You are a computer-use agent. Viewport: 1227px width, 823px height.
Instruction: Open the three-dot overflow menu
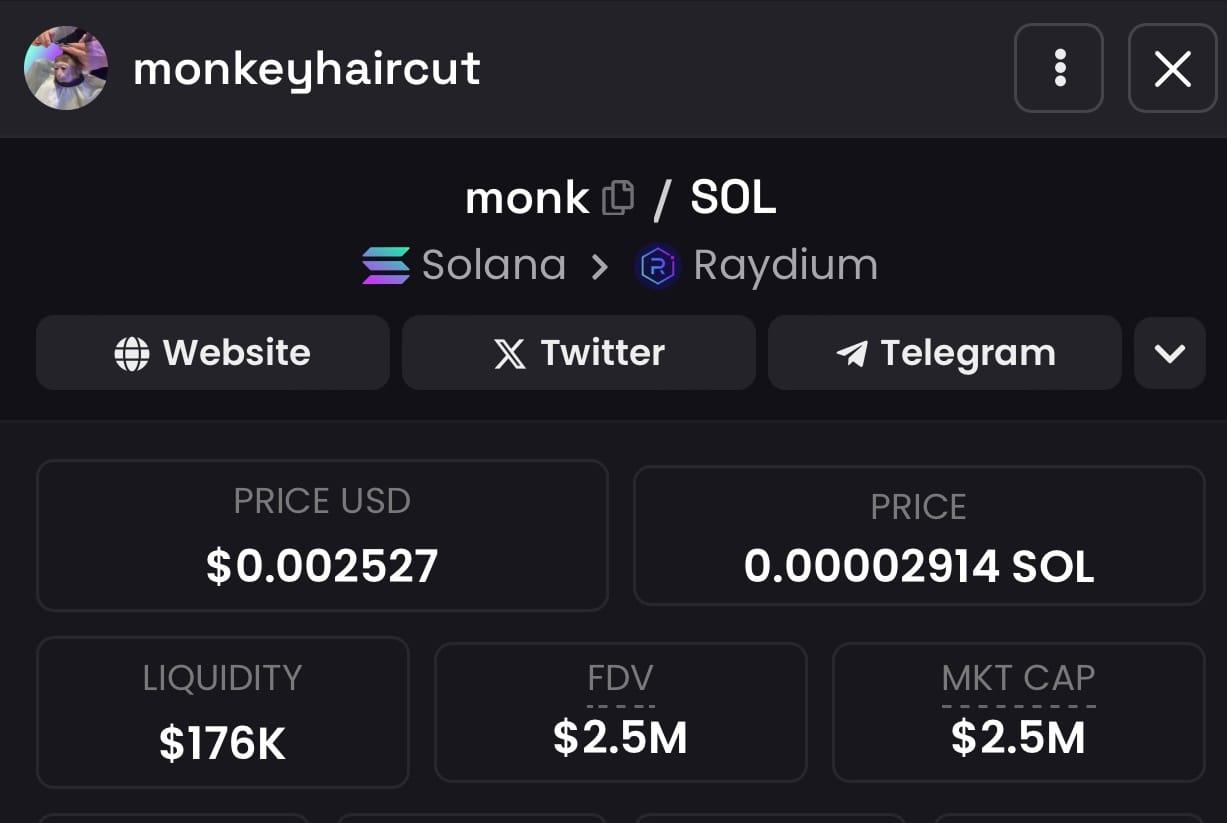[1058, 68]
